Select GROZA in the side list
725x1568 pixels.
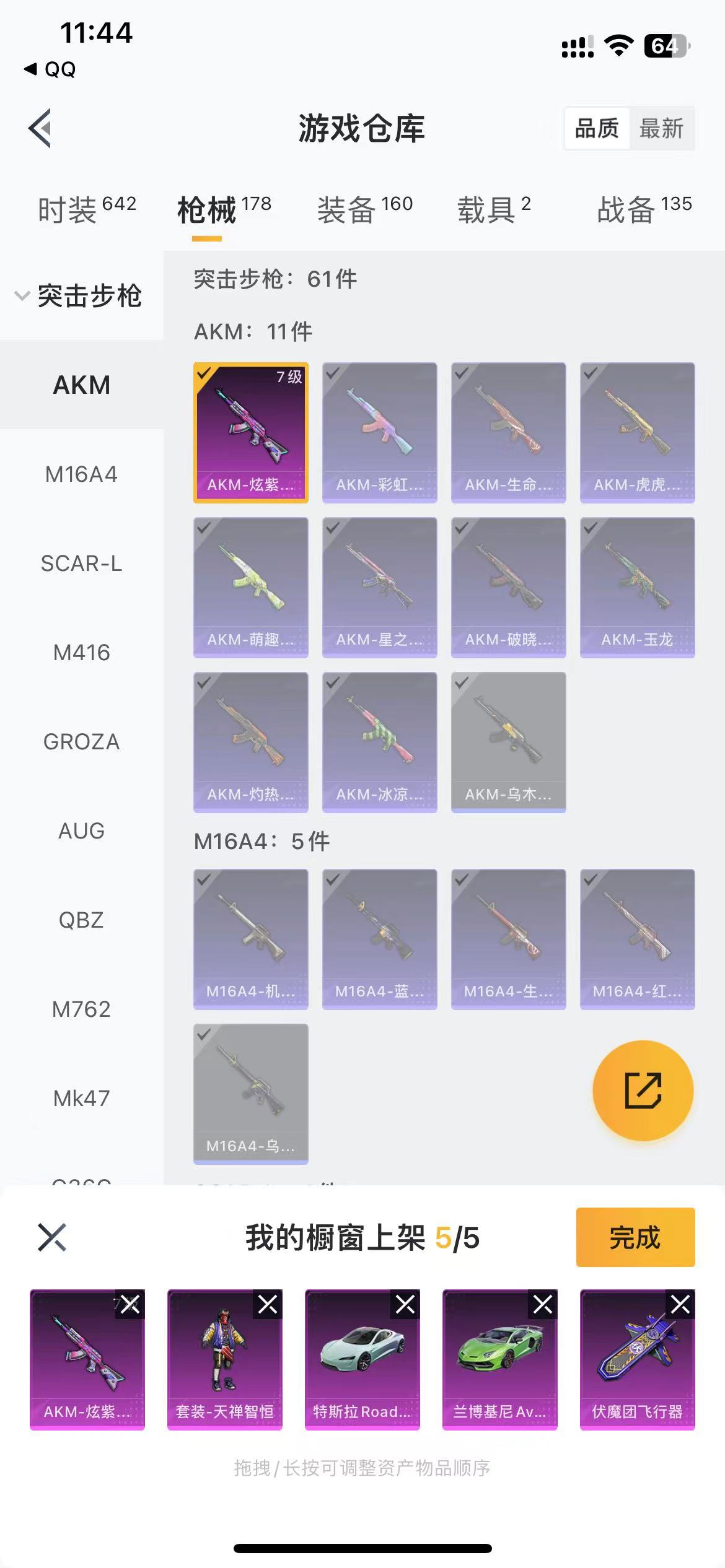coord(81,742)
